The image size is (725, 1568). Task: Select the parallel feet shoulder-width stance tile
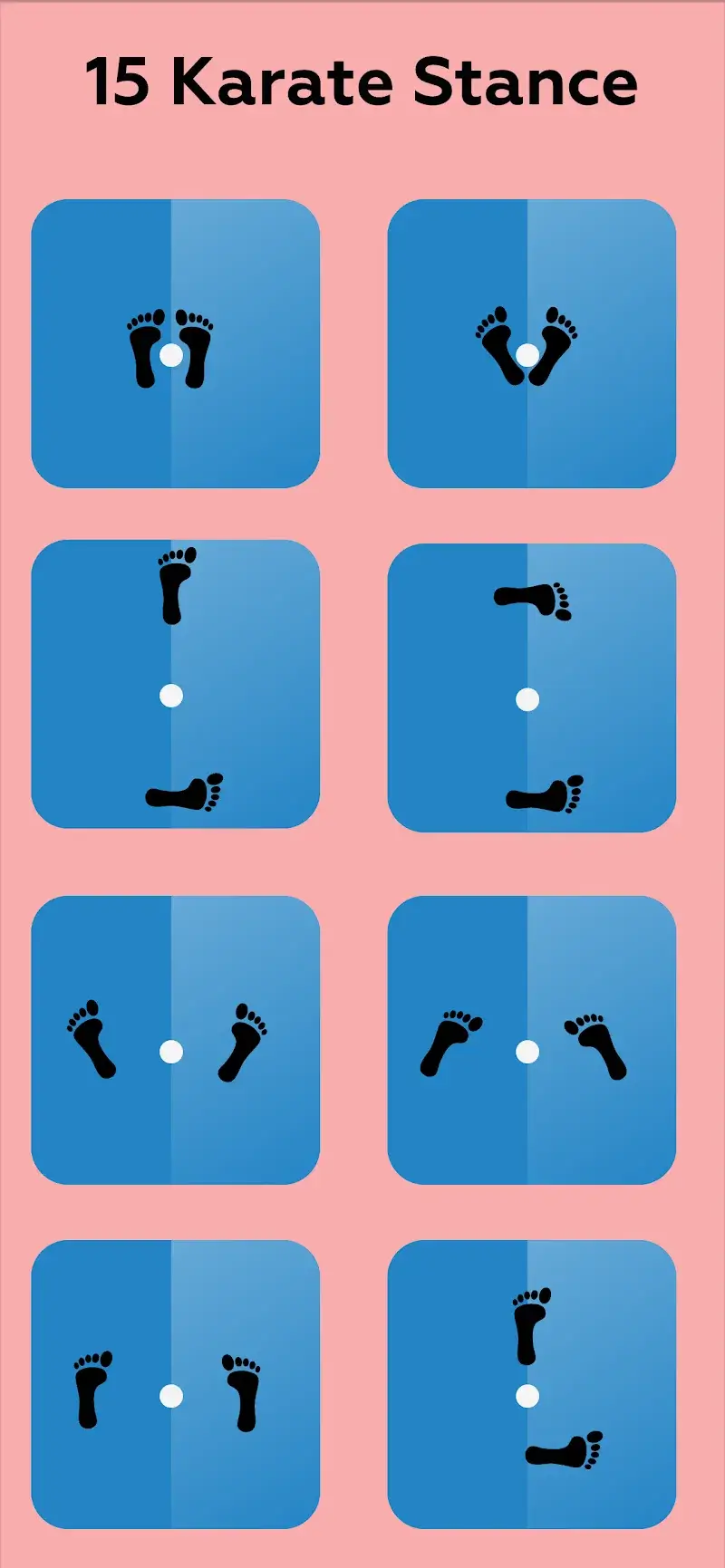pos(175,1384)
